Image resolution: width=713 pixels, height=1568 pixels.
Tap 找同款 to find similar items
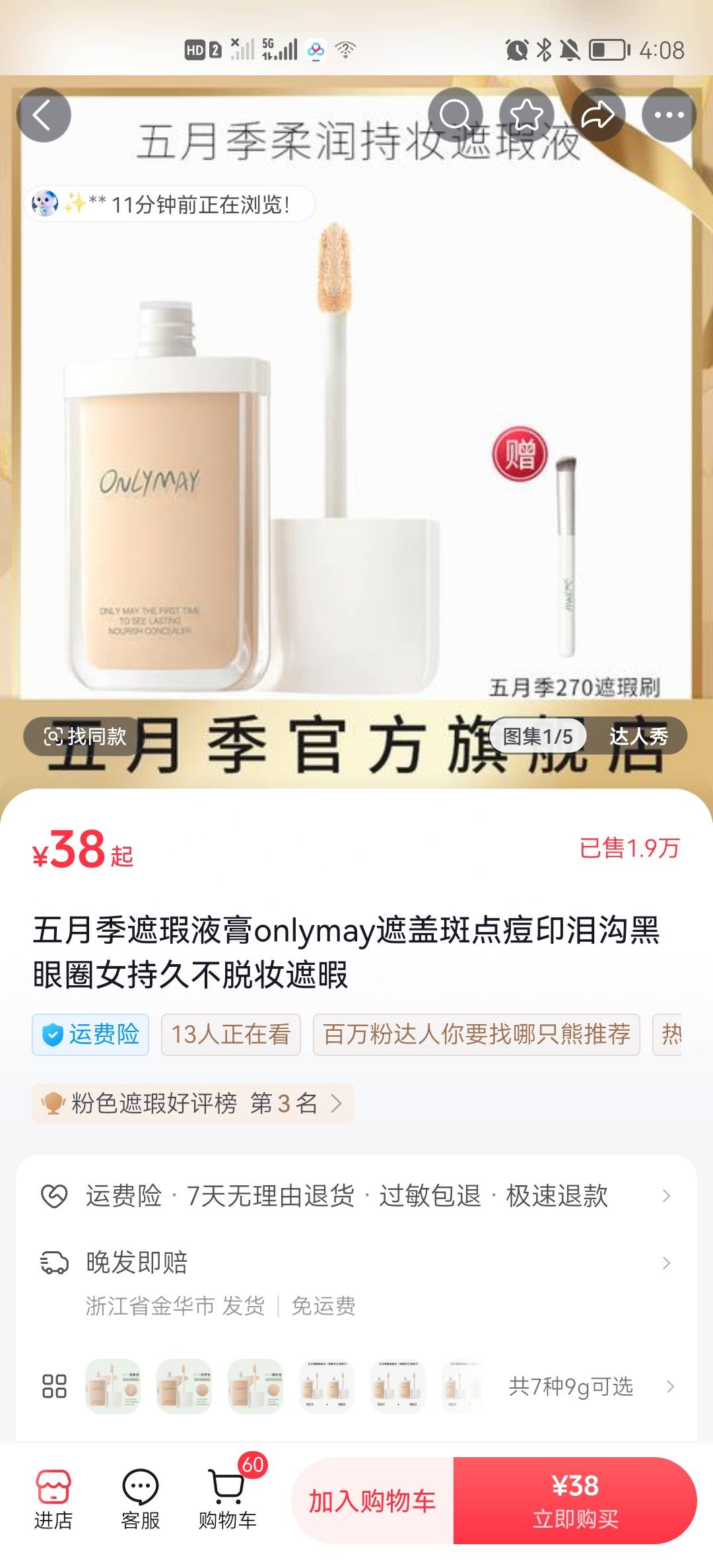tap(85, 736)
